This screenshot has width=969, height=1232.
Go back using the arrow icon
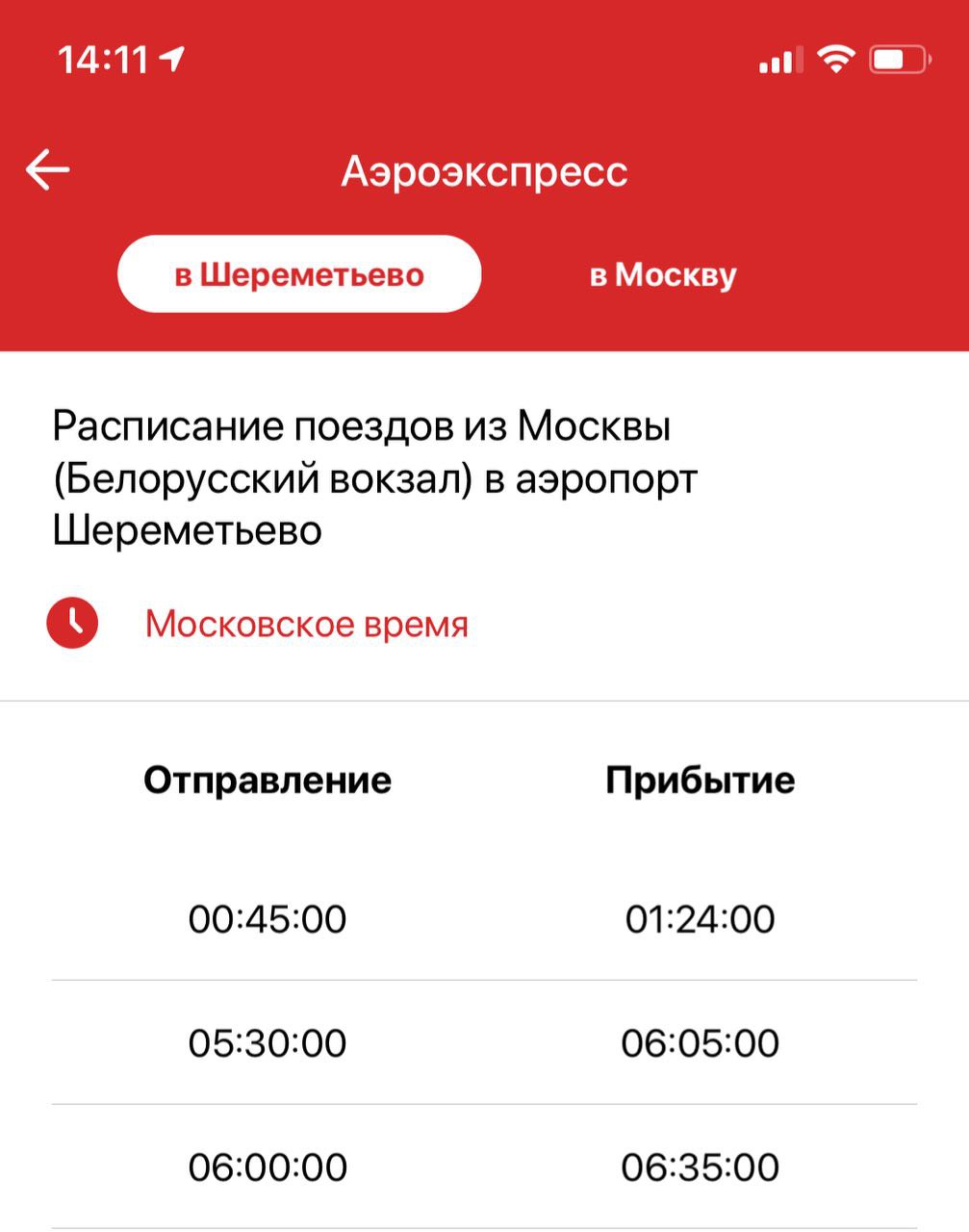(48, 170)
